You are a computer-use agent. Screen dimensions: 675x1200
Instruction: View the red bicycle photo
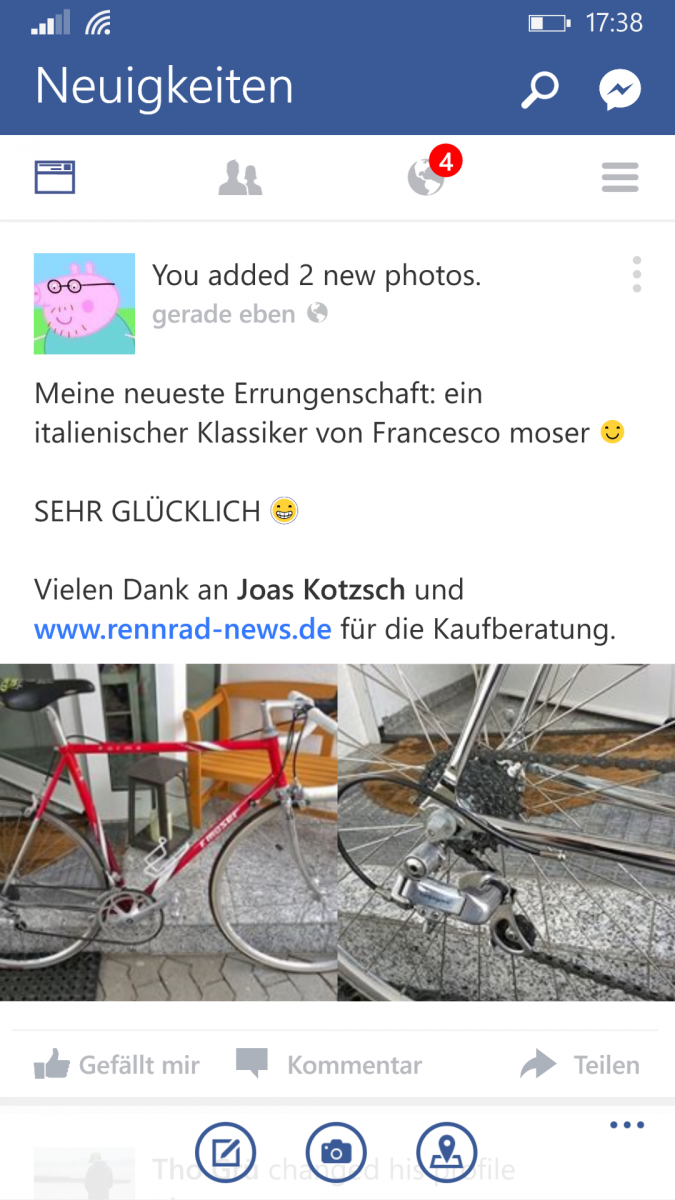[x=168, y=832]
